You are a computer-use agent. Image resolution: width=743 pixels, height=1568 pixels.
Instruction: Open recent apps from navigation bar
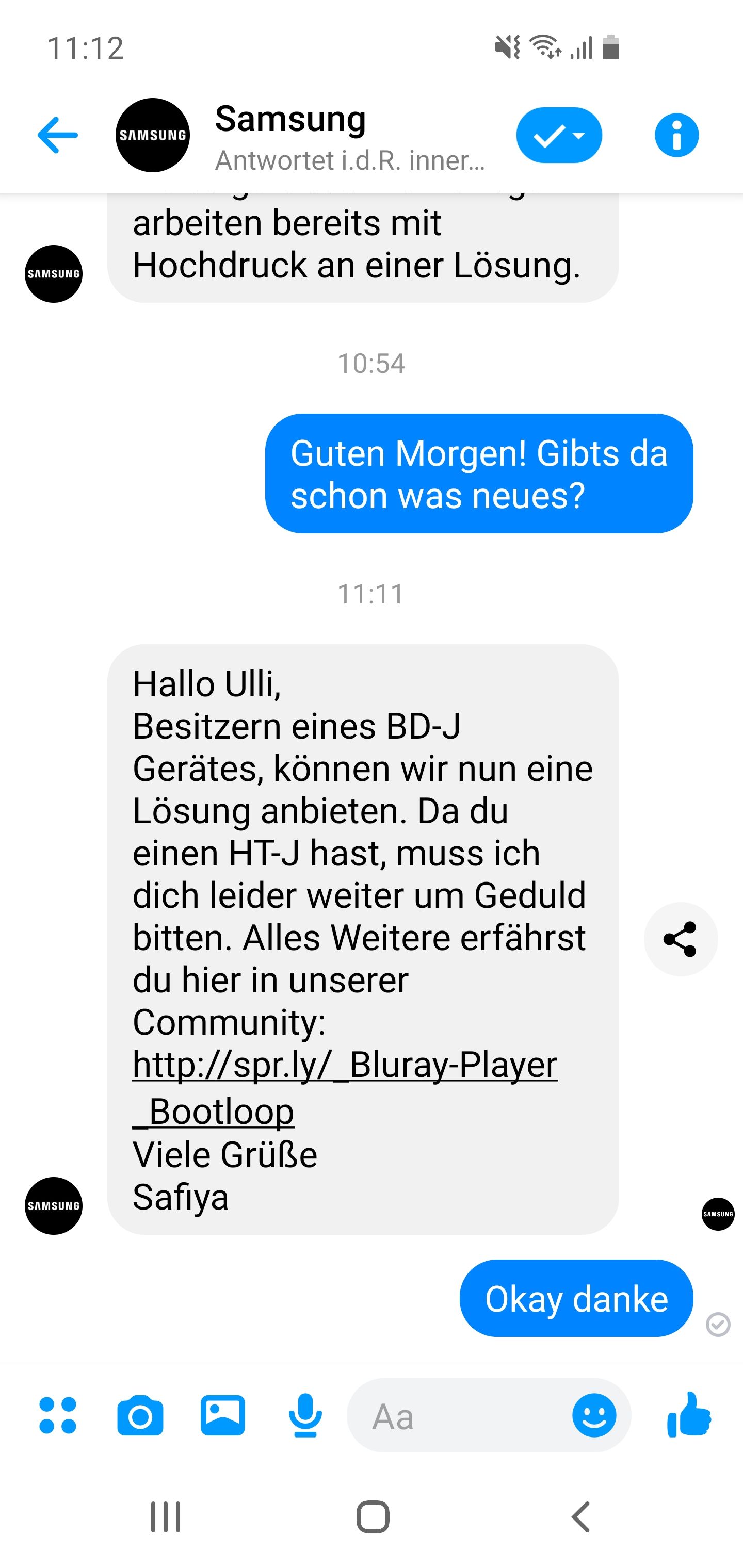[166, 1516]
